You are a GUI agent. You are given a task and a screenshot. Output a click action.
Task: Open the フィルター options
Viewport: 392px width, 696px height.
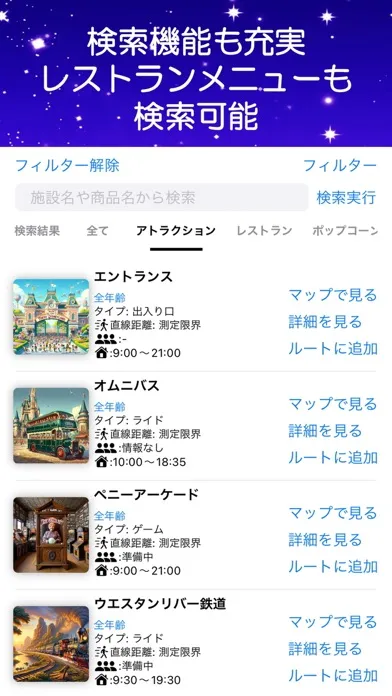(x=340, y=166)
